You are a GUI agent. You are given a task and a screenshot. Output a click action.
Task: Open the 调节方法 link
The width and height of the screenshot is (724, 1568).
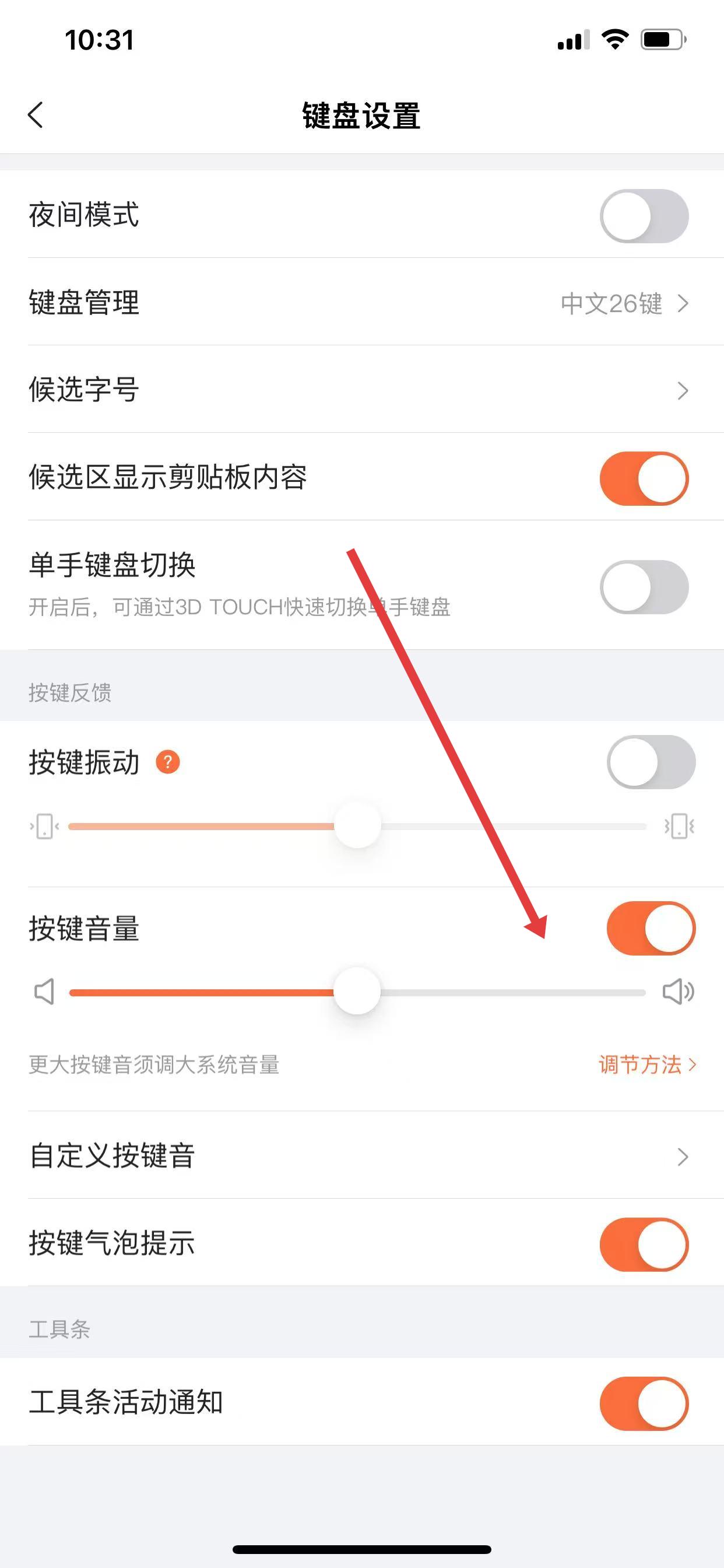coord(646,1065)
